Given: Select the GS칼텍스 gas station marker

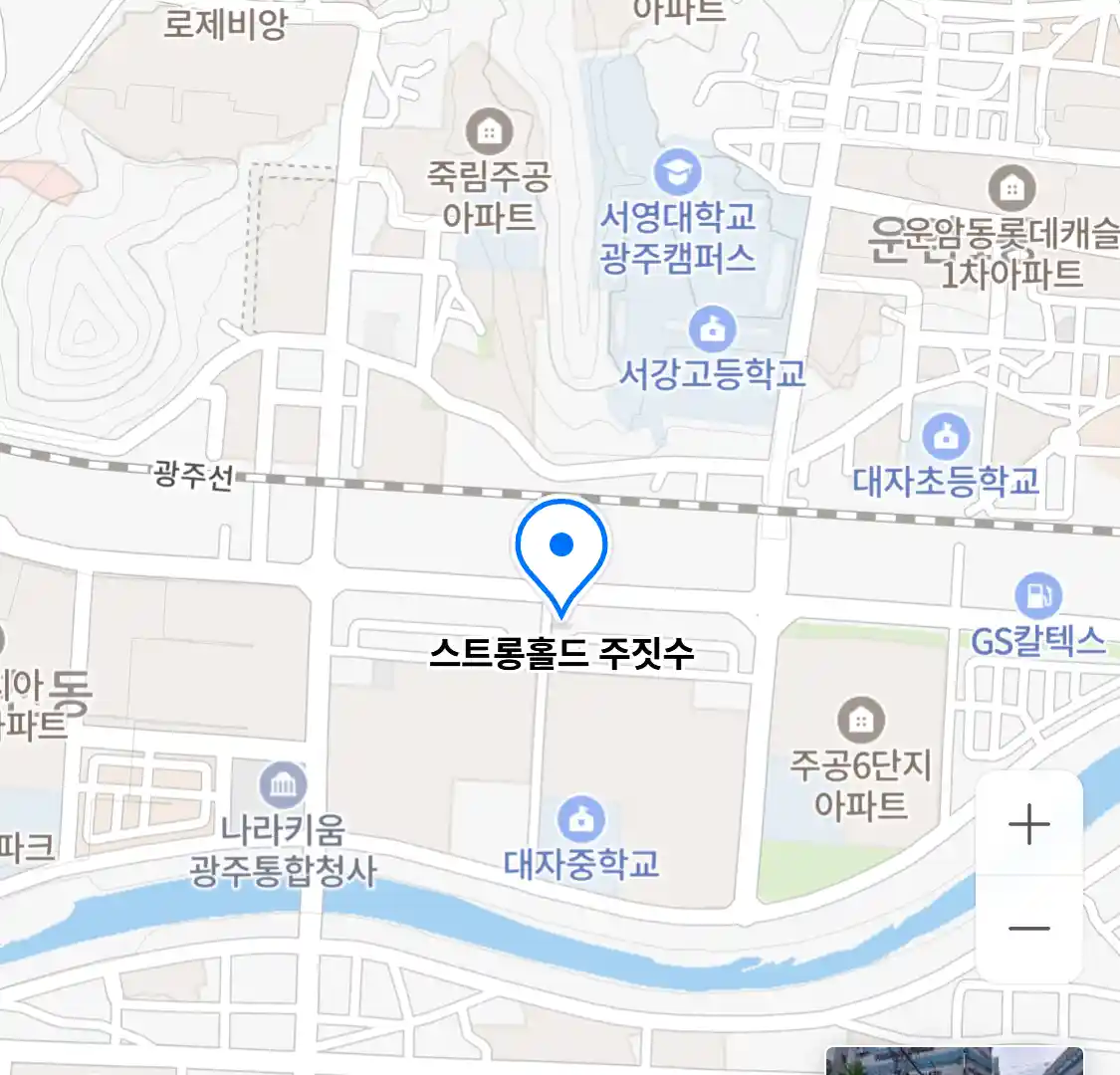Looking at the screenshot, I should tap(1037, 596).
